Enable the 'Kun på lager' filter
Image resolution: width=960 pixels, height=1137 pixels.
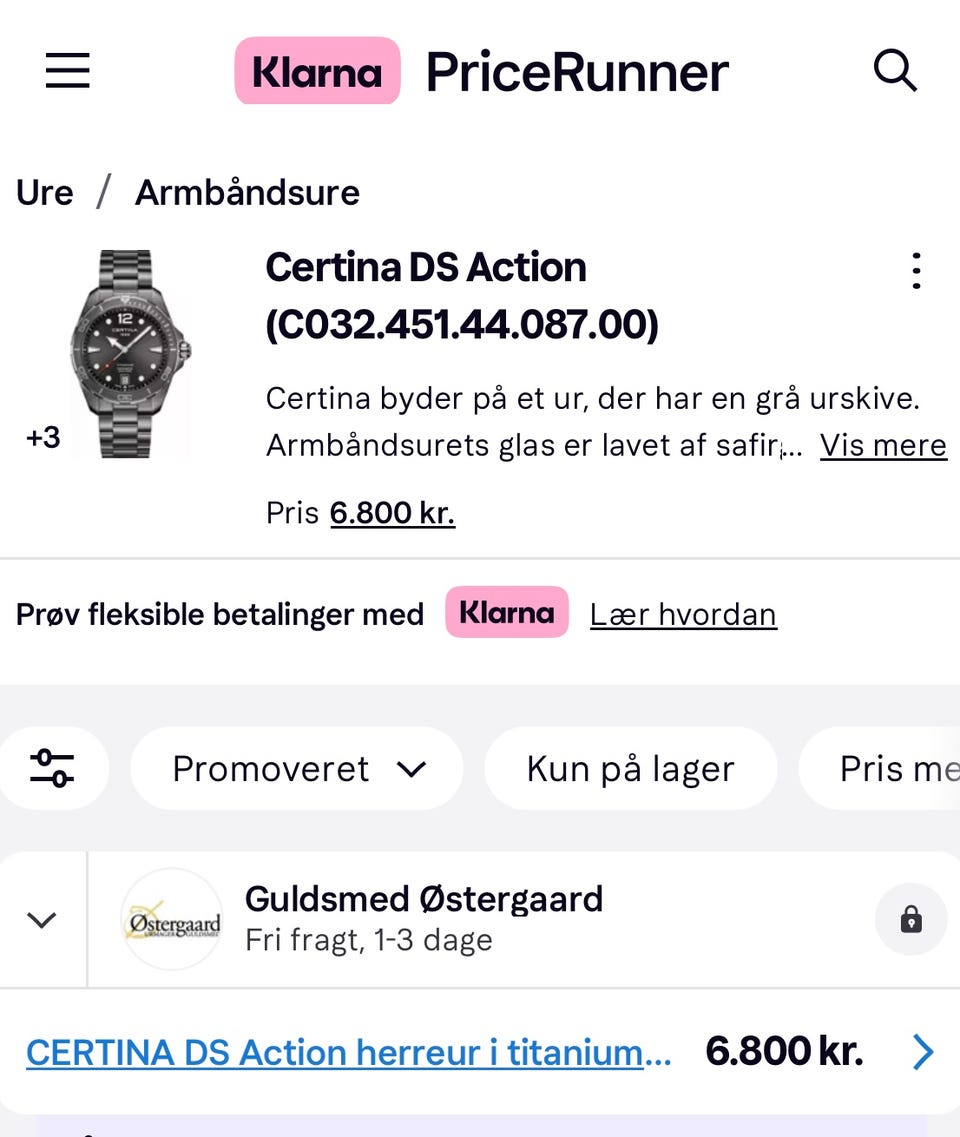pyautogui.click(x=630, y=768)
